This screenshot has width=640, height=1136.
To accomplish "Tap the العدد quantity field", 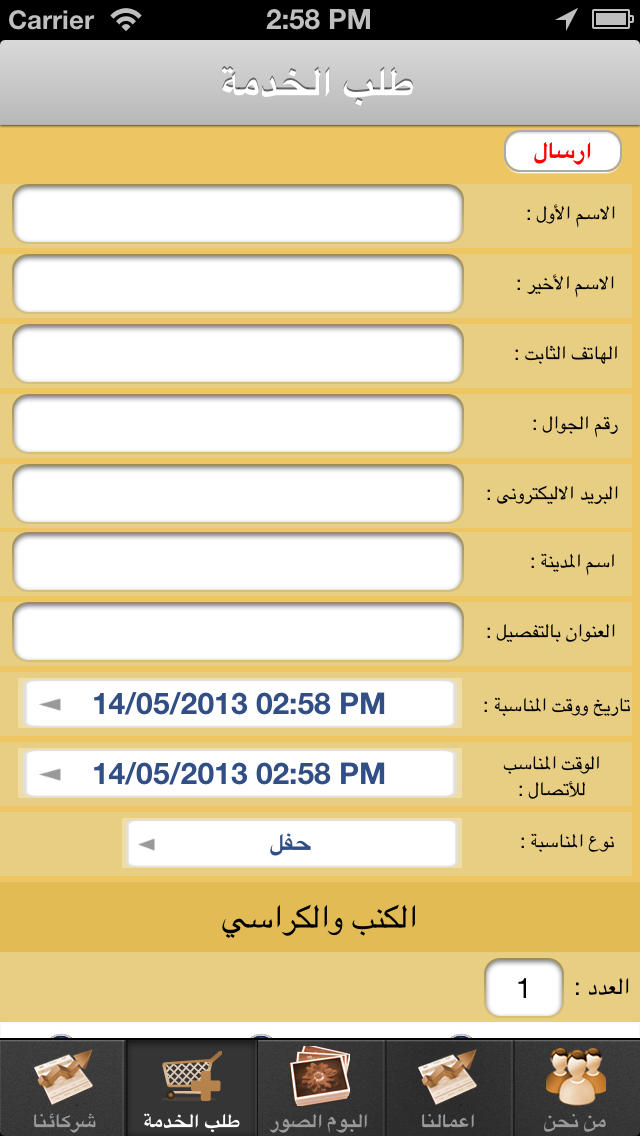I will [523, 988].
